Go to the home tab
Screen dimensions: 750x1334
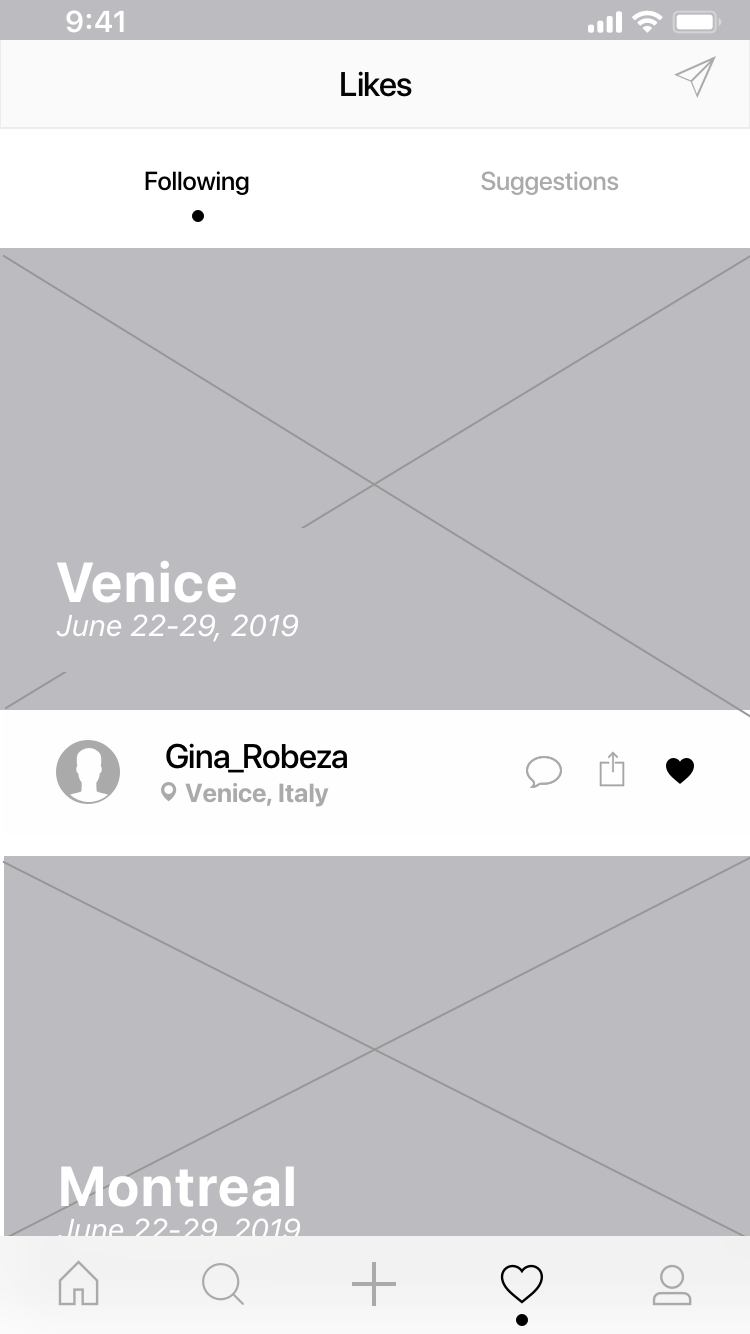(x=79, y=1284)
